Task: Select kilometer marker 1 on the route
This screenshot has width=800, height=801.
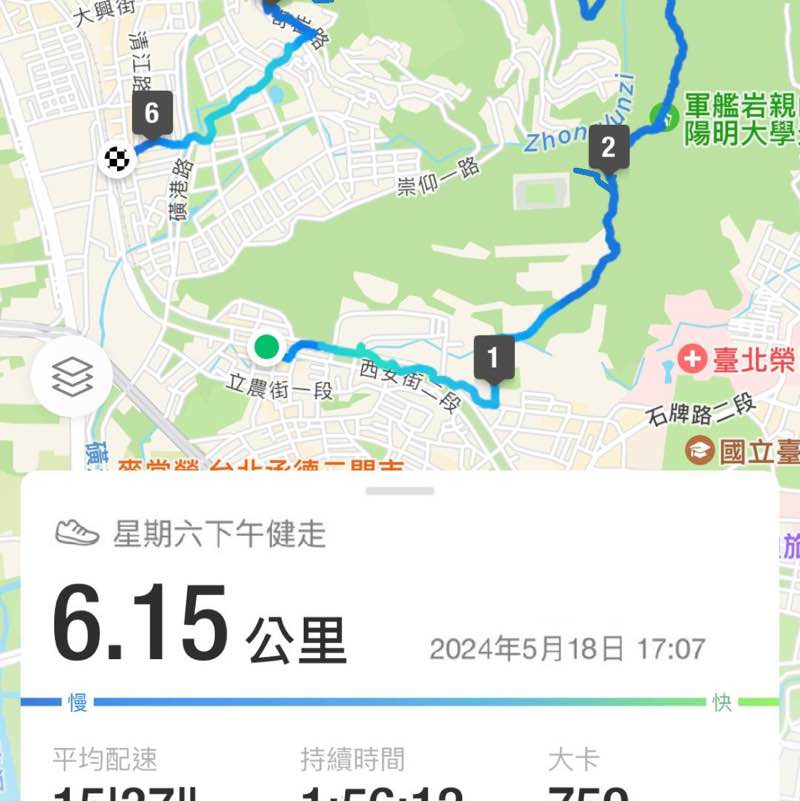Action: pyautogui.click(x=491, y=355)
